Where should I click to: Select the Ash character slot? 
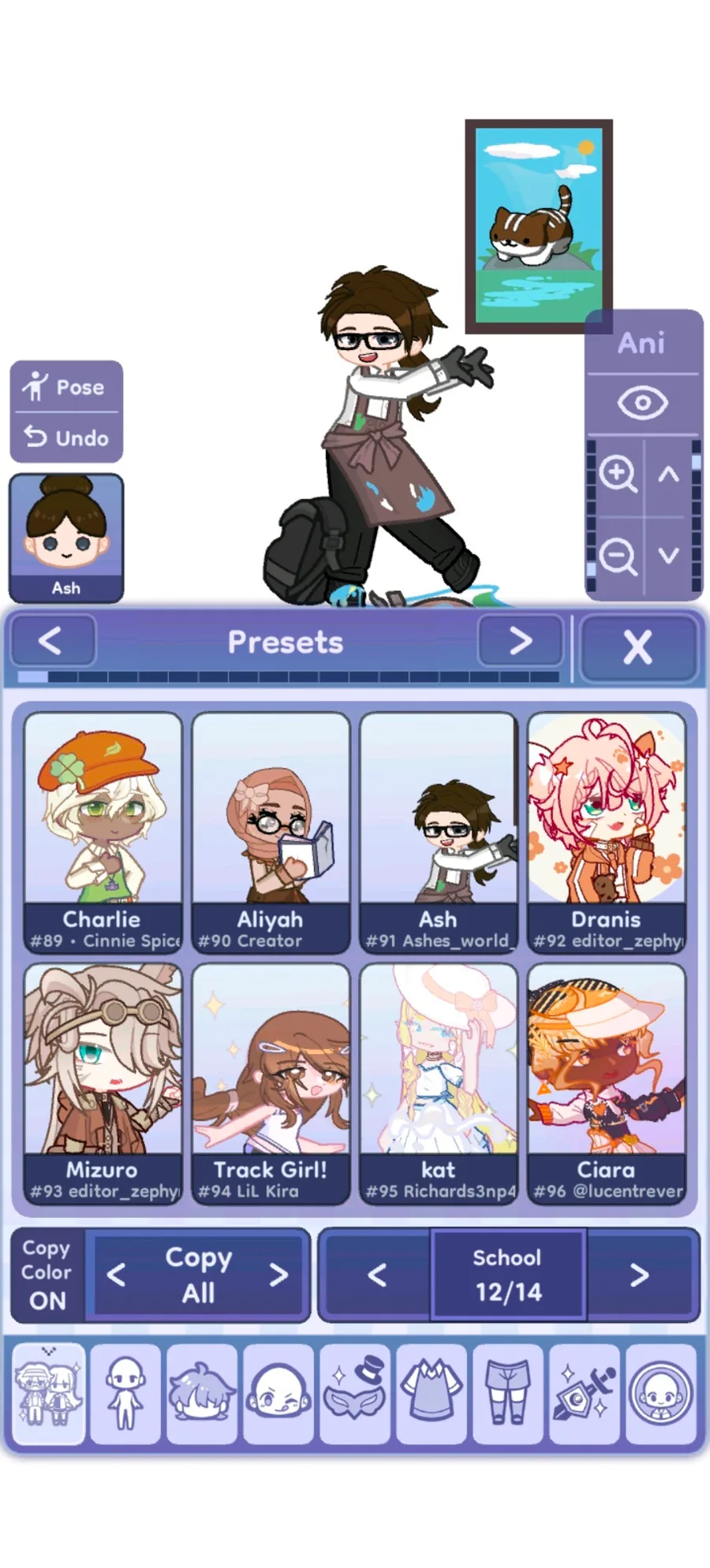pyautogui.click(x=66, y=538)
